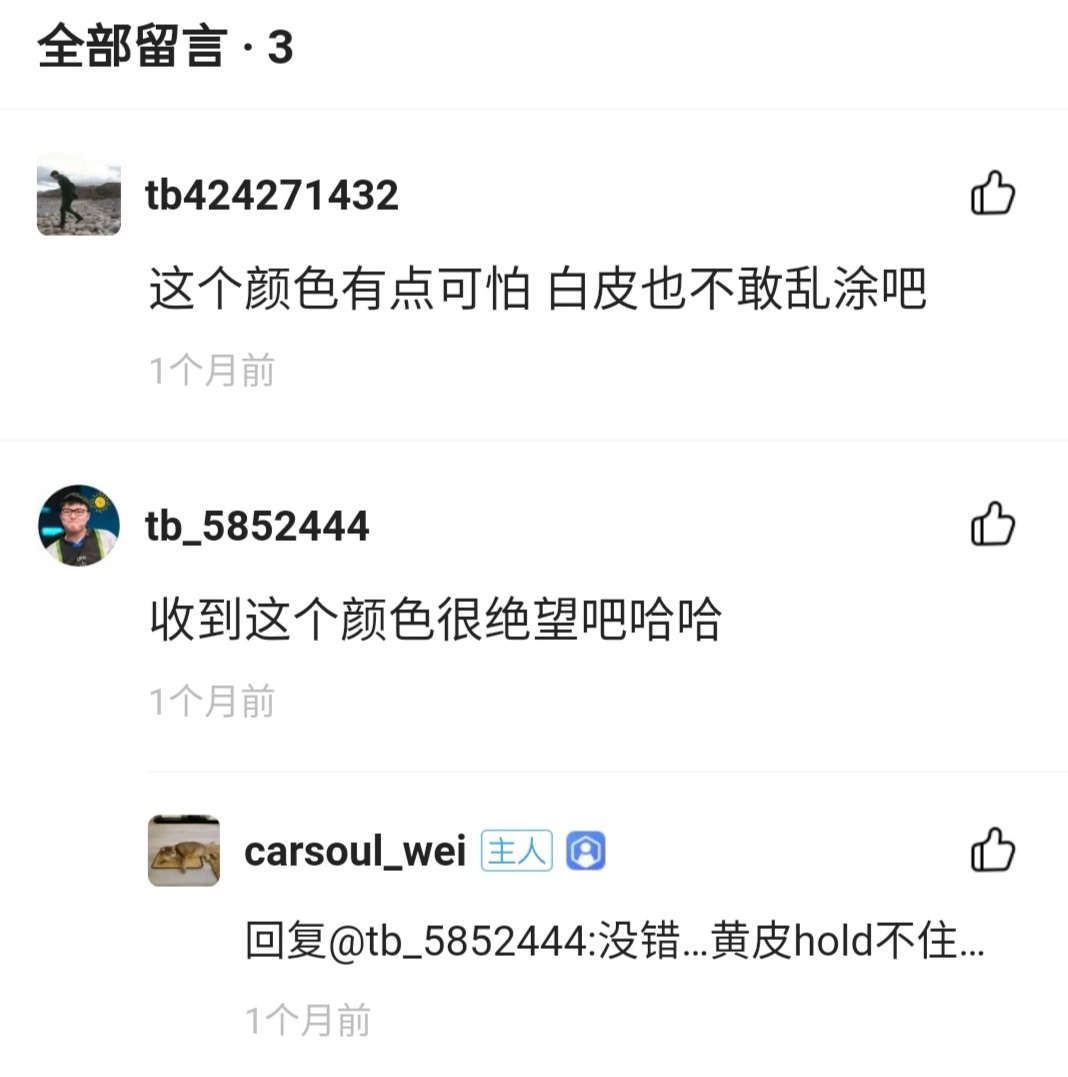The height and width of the screenshot is (1077, 1068).
Task: Click timestamp under carsoul_wei's reply
Action: 308,1022
